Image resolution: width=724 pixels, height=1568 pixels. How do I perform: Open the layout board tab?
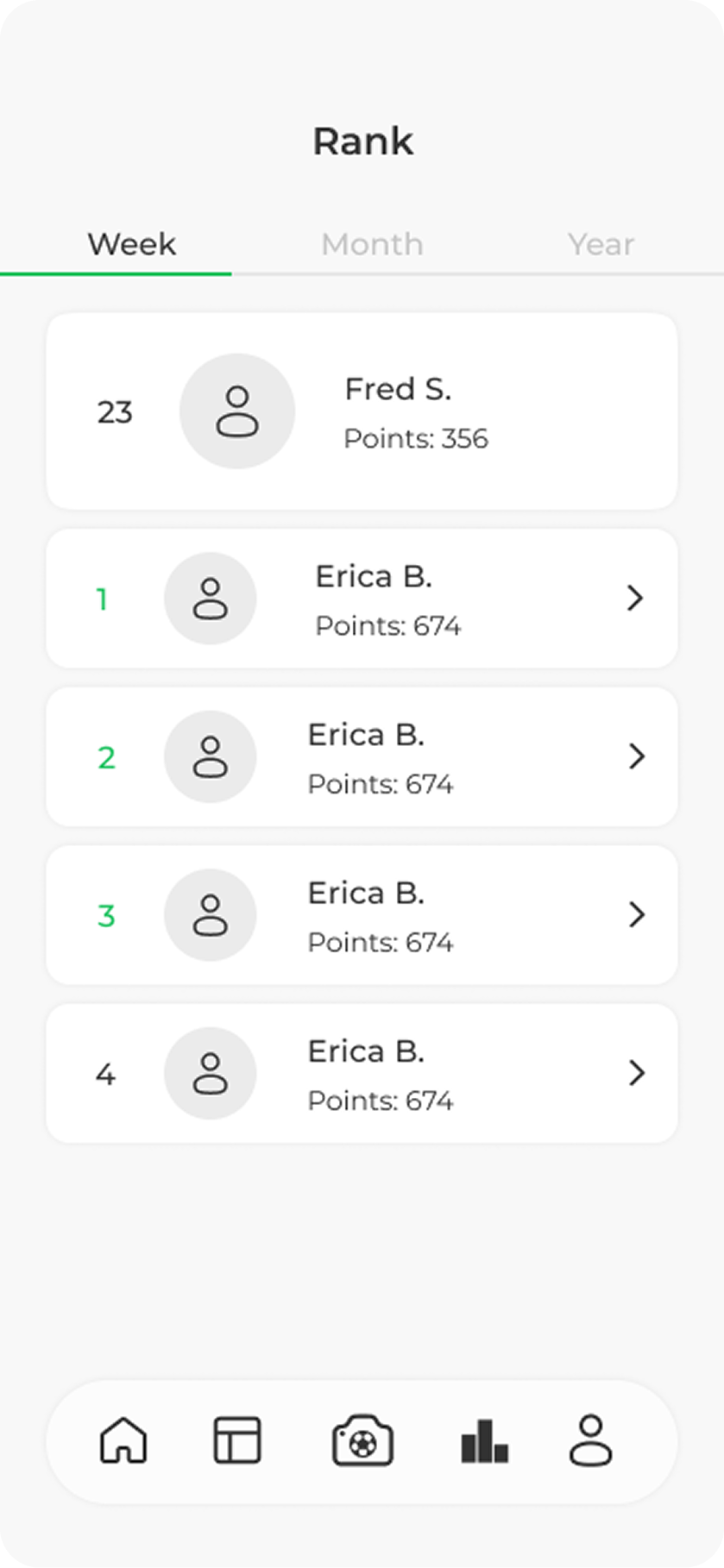(x=237, y=1440)
